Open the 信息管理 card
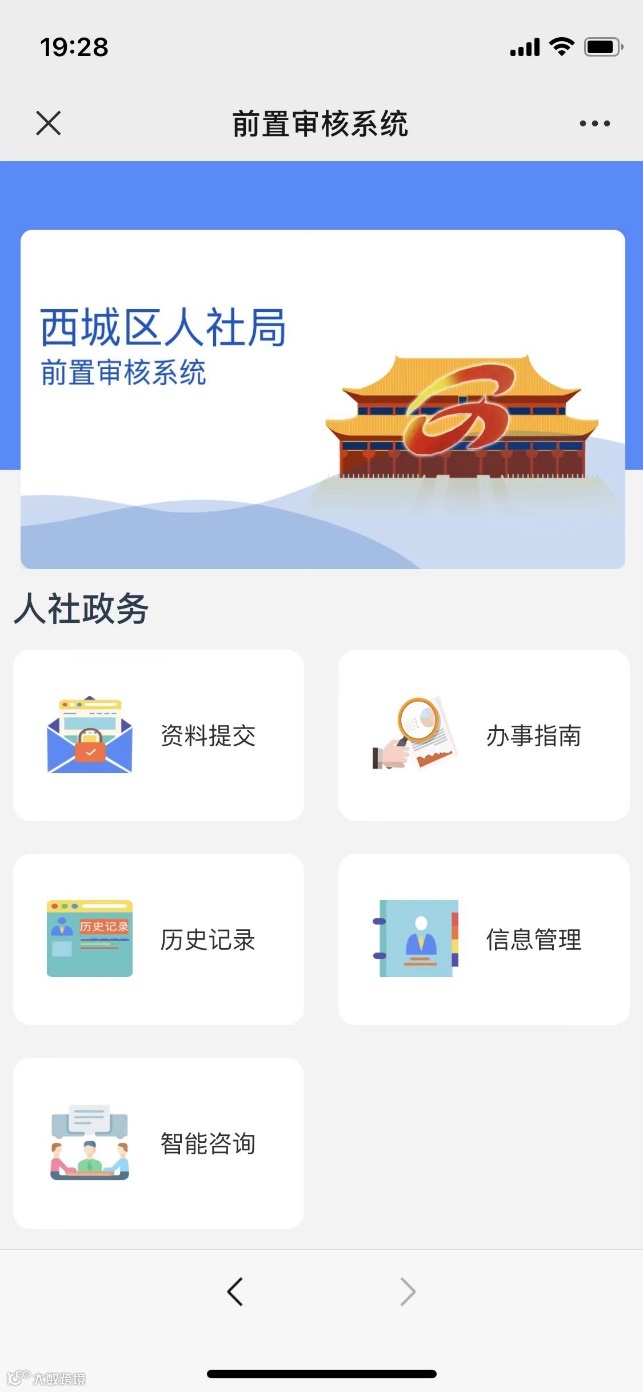643x1392 pixels. pos(484,940)
